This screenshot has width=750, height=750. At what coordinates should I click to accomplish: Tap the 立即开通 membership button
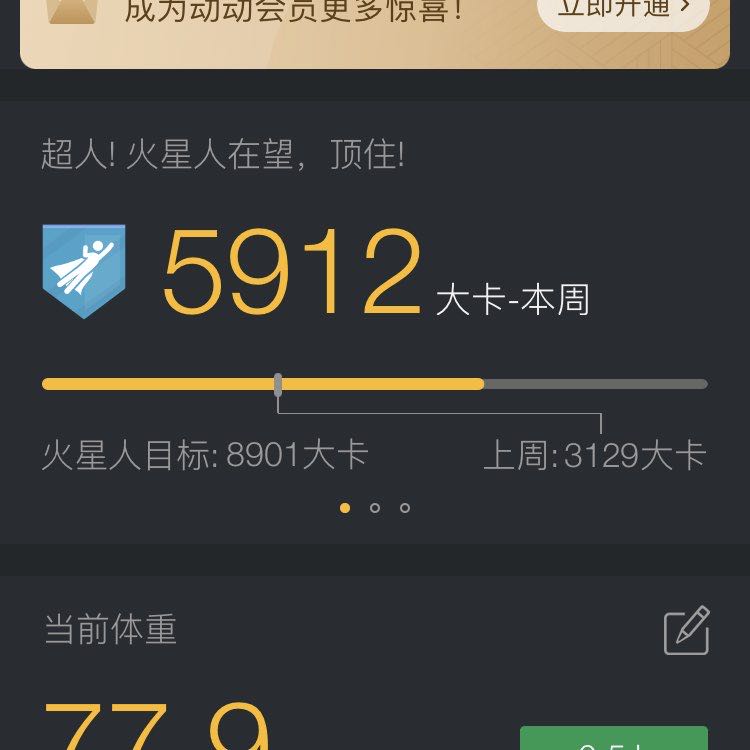pos(623,10)
